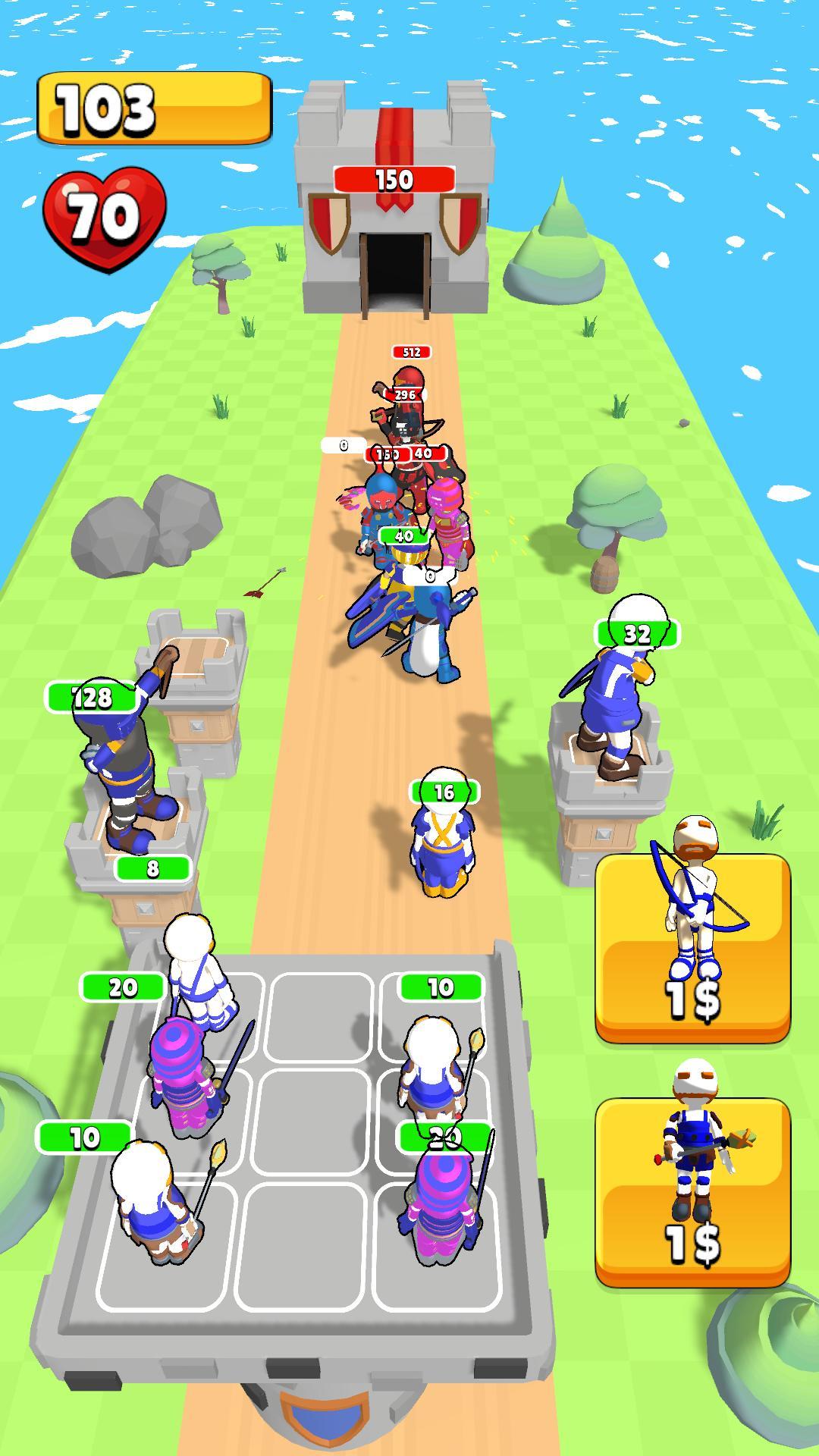Tap the archer on the left tower with 128
This screenshot has width=819, height=1456.
121,758
